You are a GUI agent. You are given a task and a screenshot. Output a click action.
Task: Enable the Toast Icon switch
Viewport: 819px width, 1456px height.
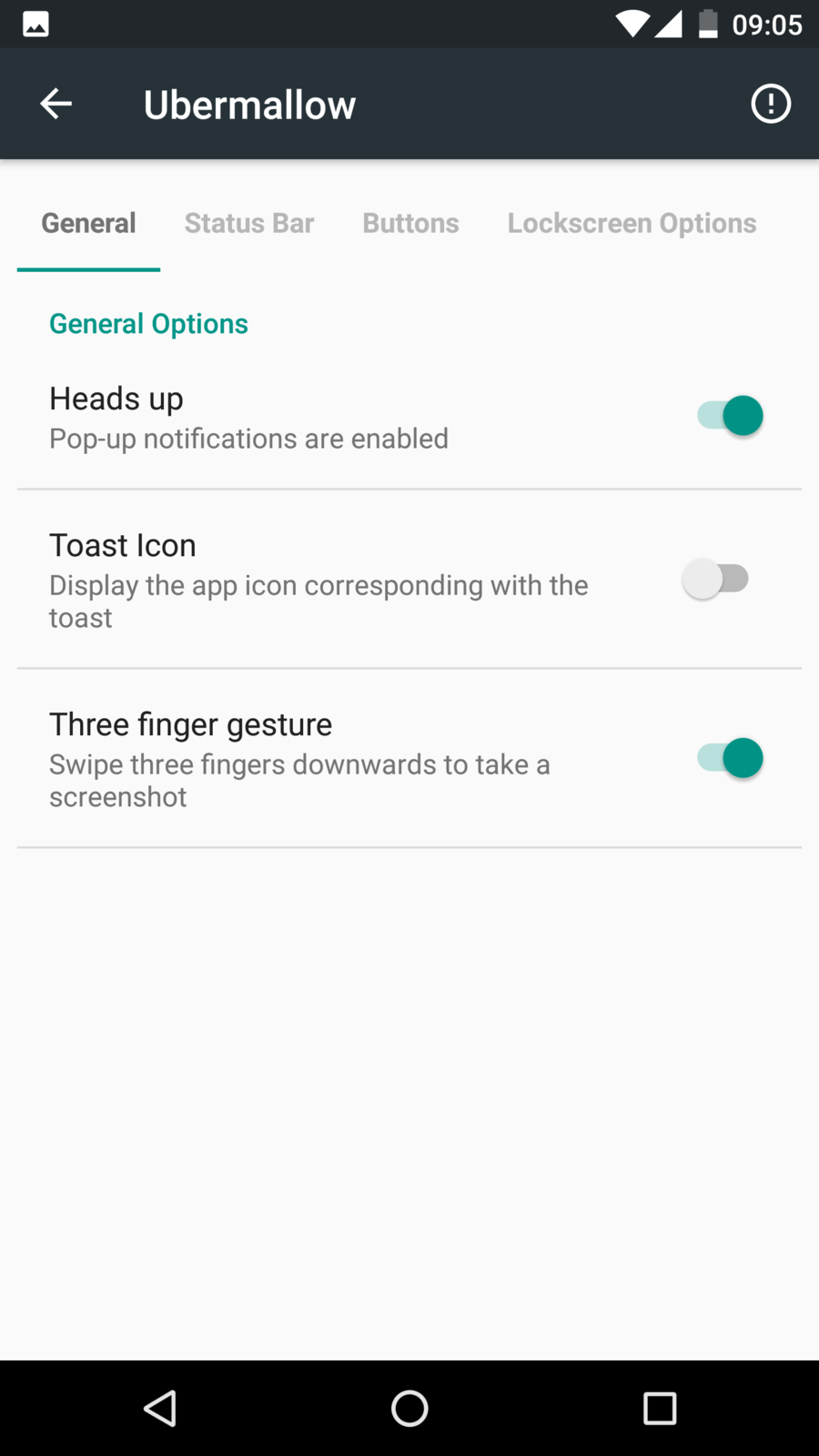pyautogui.click(x=716, y=579)
